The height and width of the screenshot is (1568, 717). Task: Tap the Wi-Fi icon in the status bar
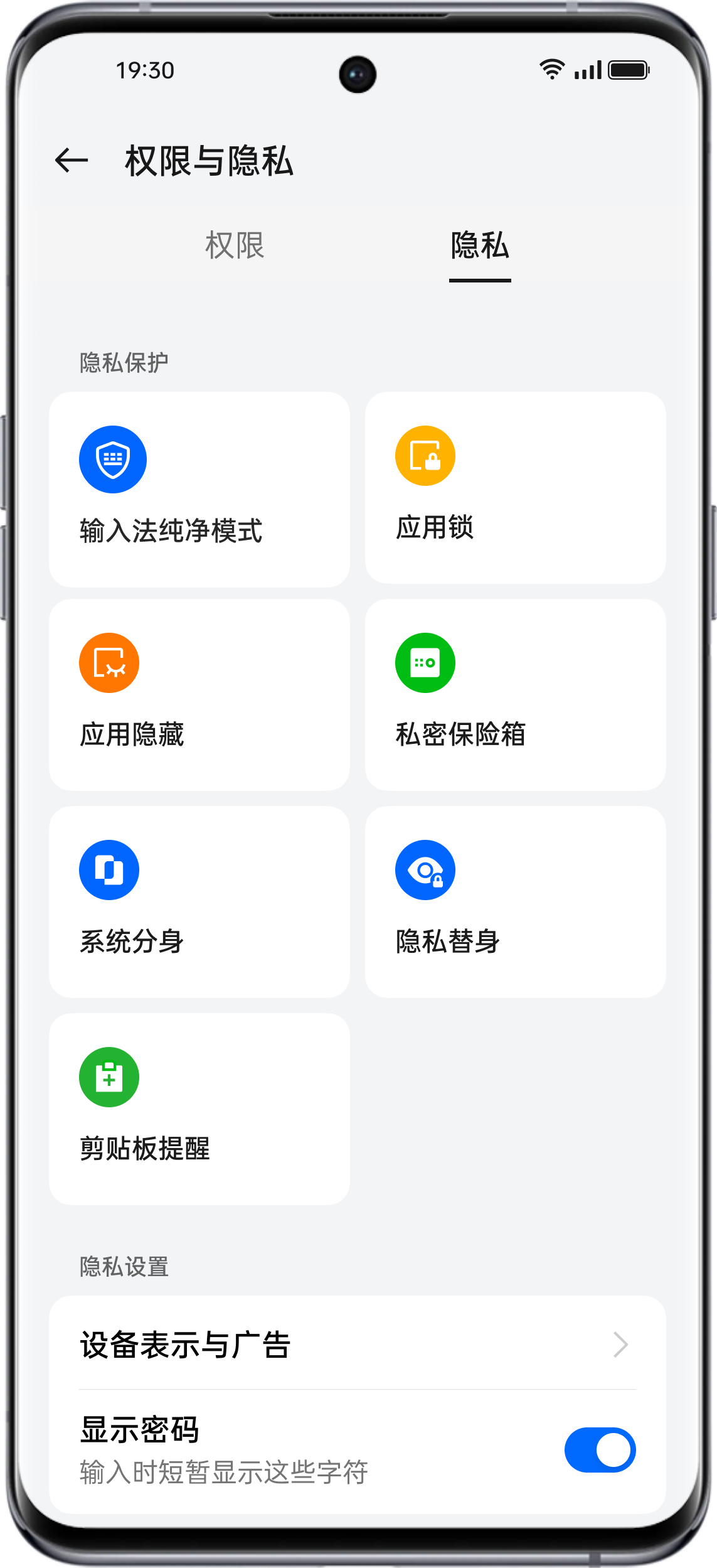tap(551, 69)
